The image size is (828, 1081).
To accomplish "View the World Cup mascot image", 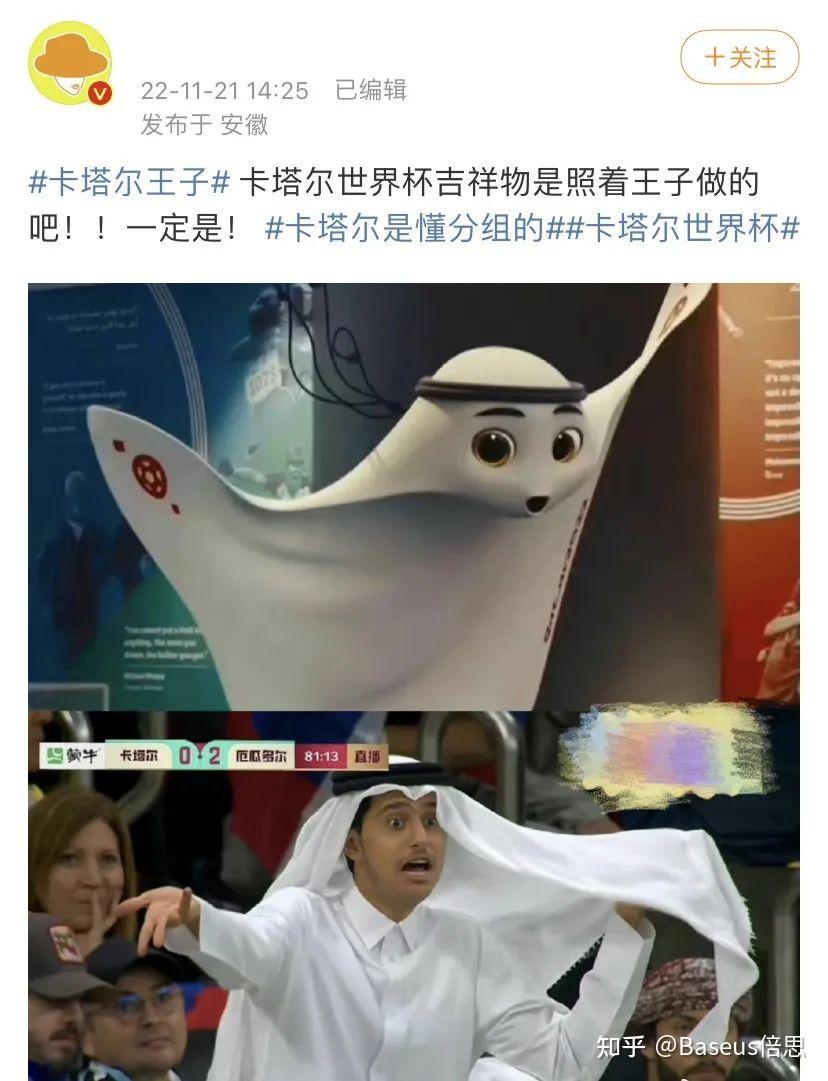I will tap(413, 495).
